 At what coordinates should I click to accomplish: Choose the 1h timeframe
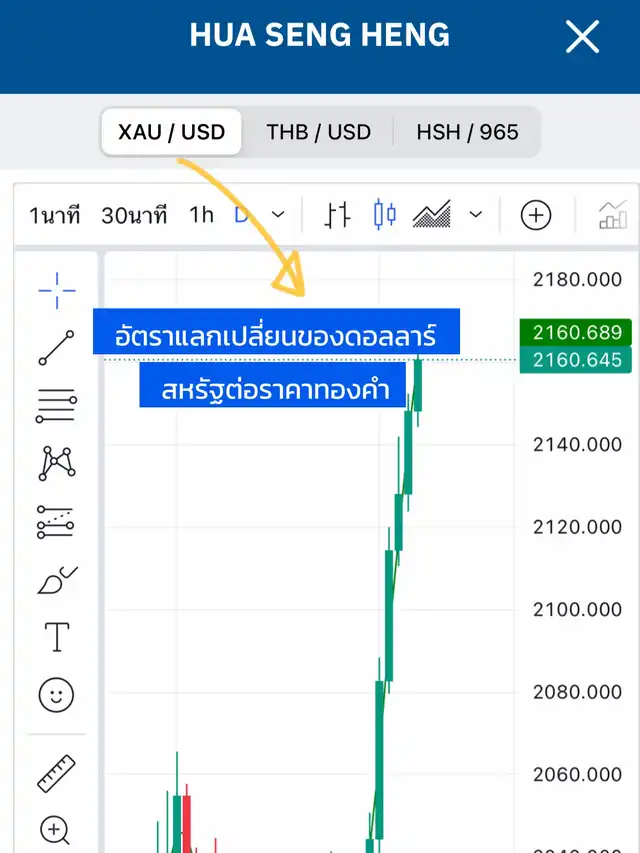[x=201, y=215]
